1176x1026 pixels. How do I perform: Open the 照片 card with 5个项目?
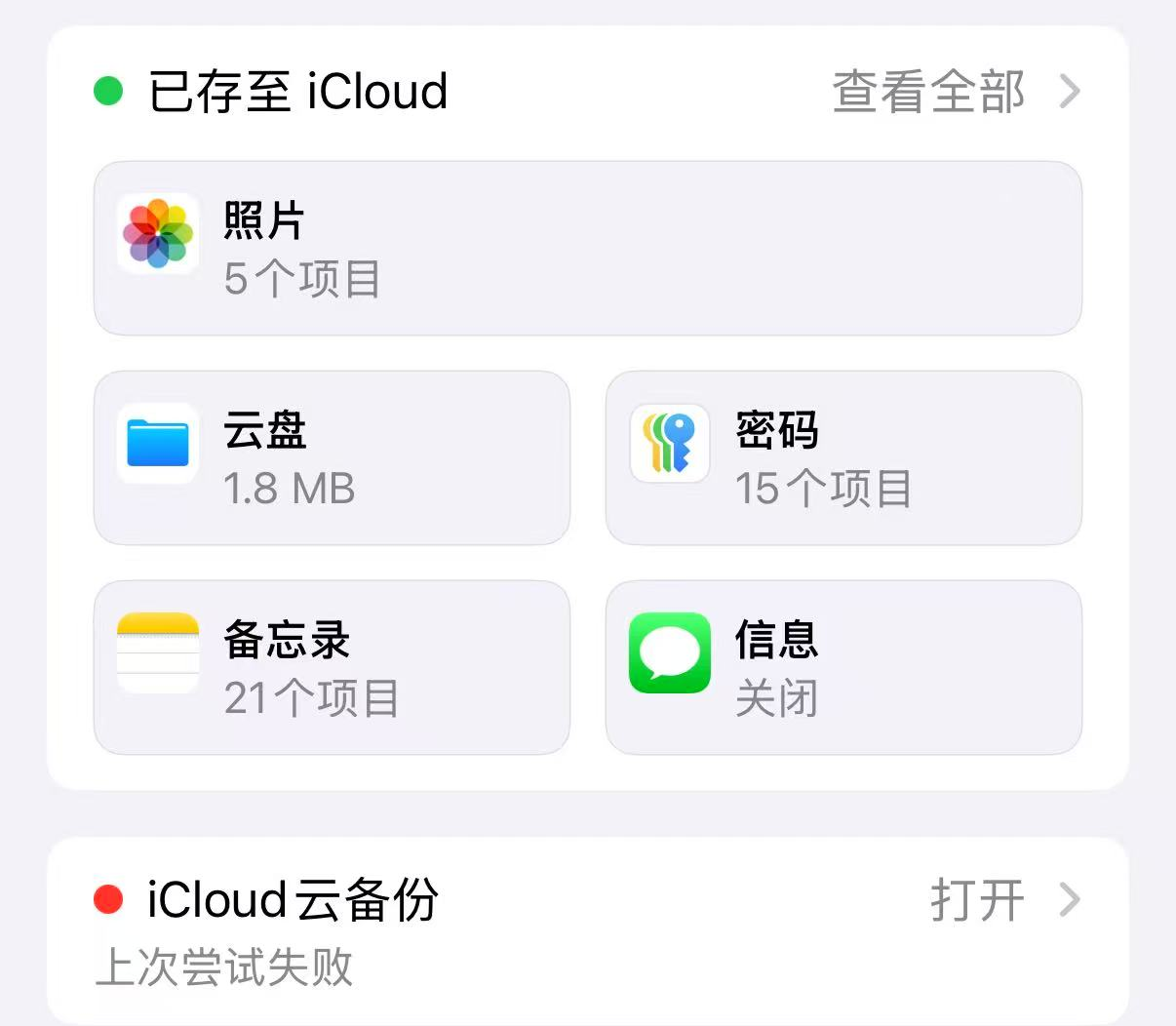(587, 249)
